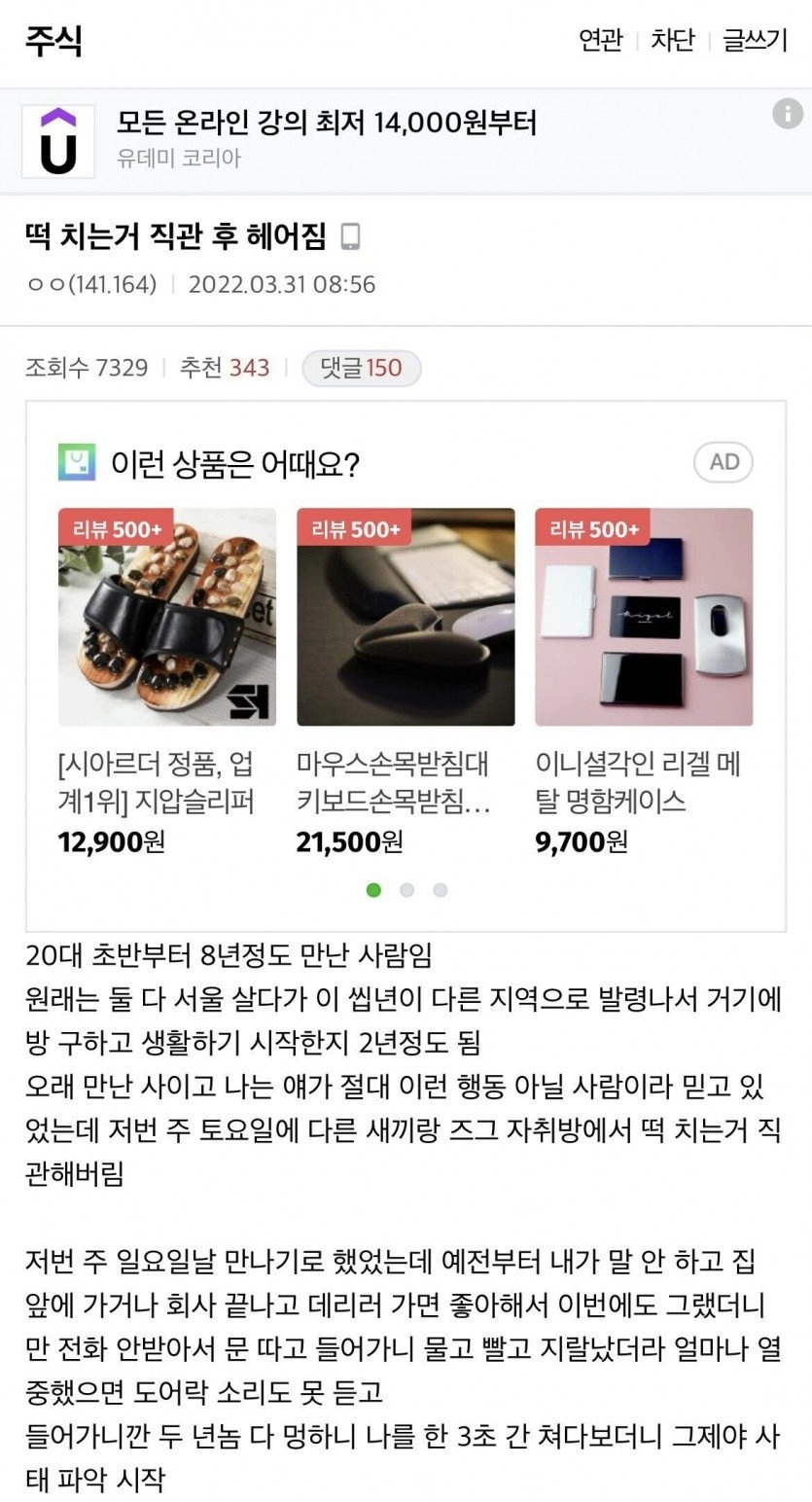
Task: Open the 댓글 150 comments section
Action: 363,368
